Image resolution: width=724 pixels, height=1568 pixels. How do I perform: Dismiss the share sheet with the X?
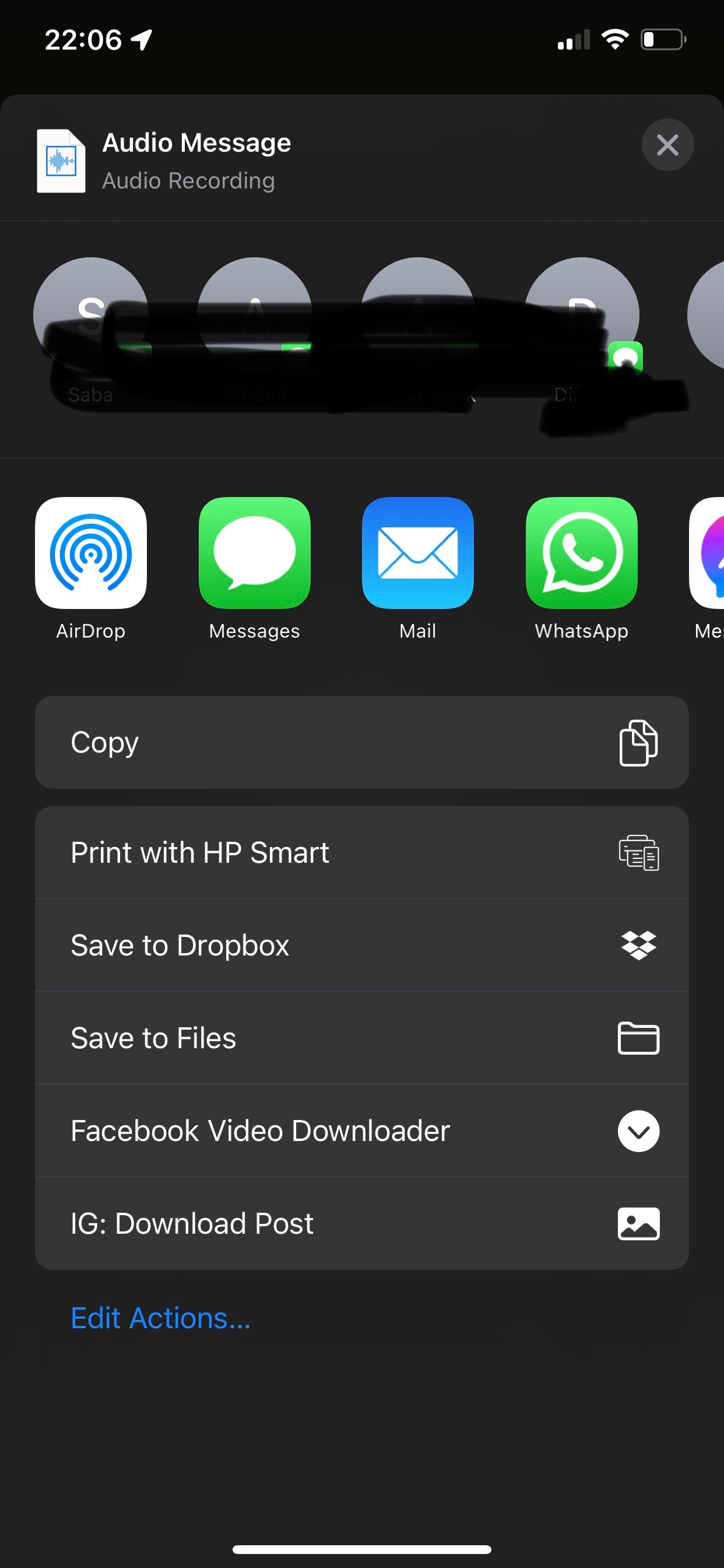tap(667, 145)
